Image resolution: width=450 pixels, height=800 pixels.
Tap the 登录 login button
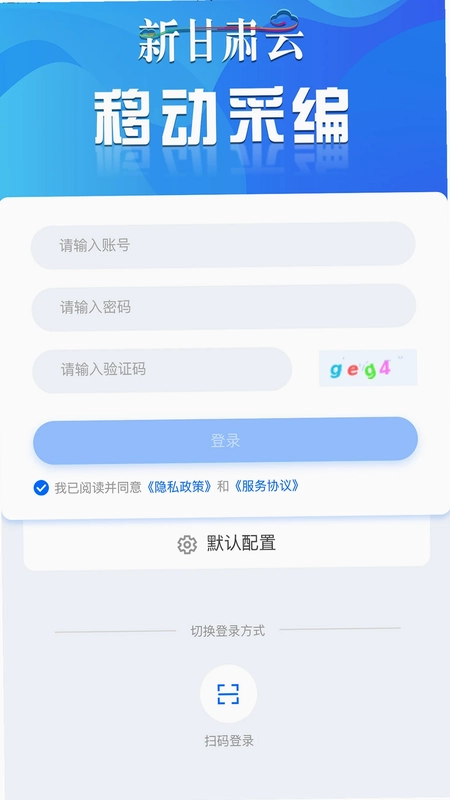coord(226,440)
